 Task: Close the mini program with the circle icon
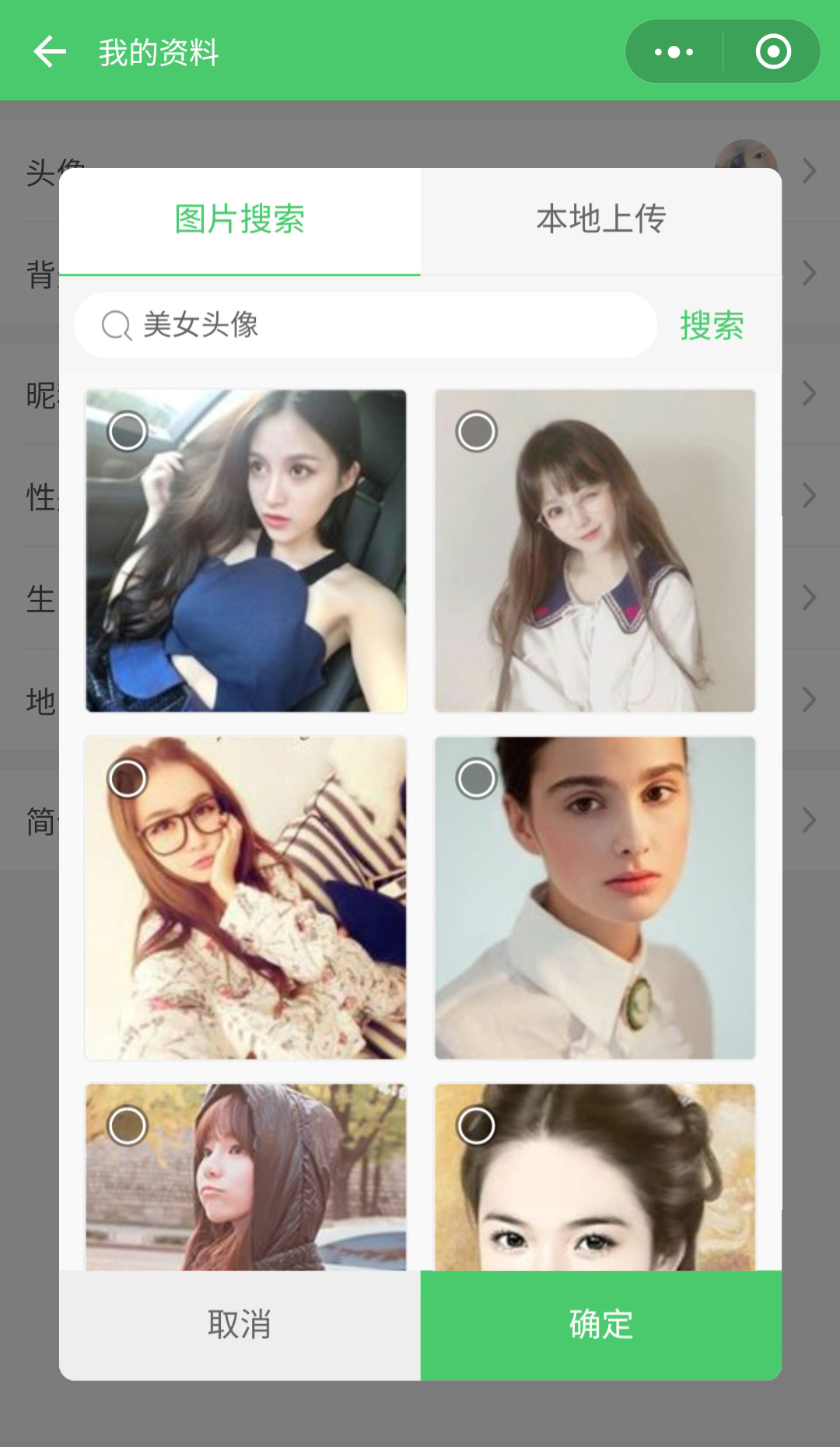pos(773,52)
